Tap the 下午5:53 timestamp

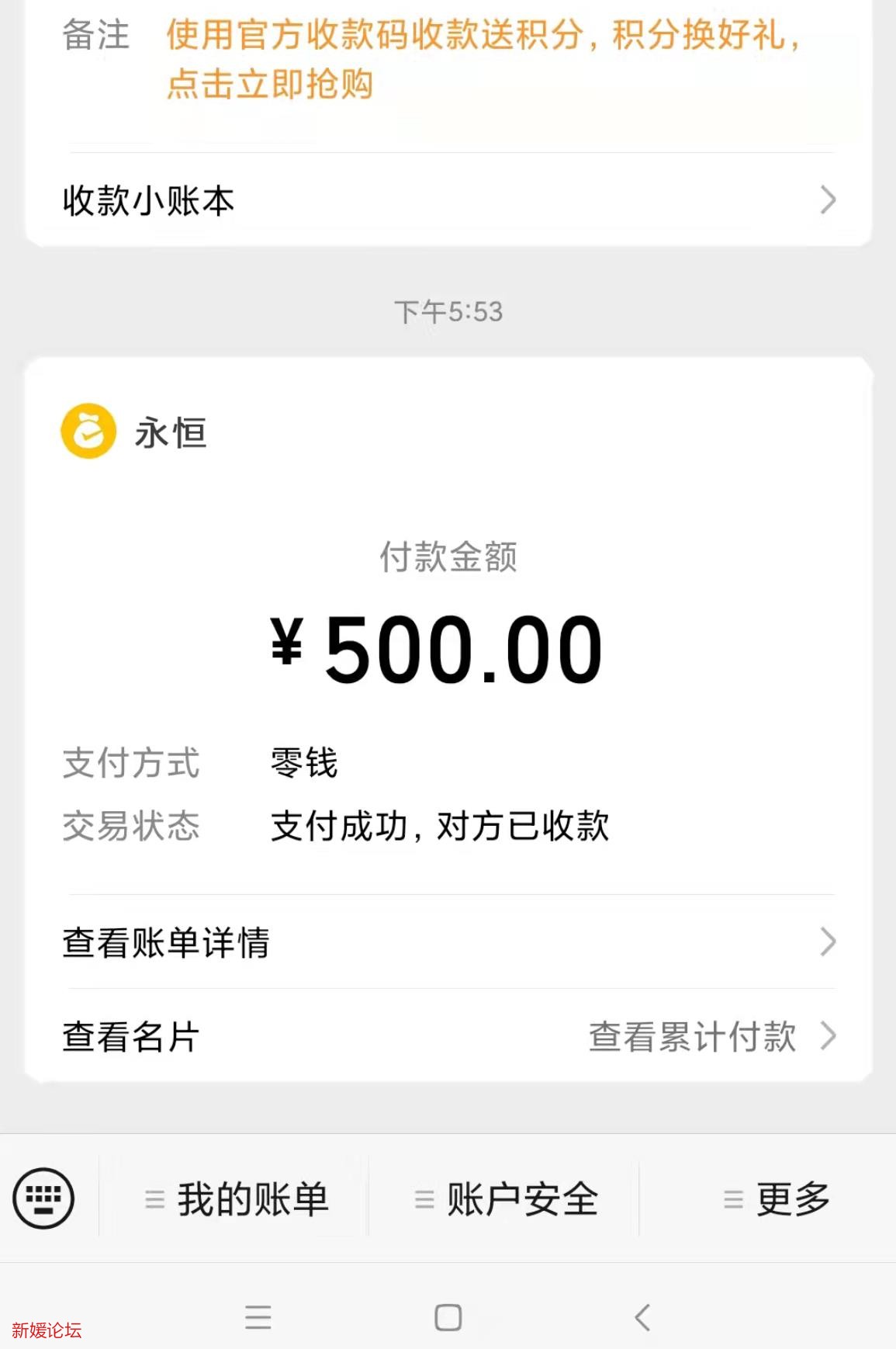click(448, 312)
